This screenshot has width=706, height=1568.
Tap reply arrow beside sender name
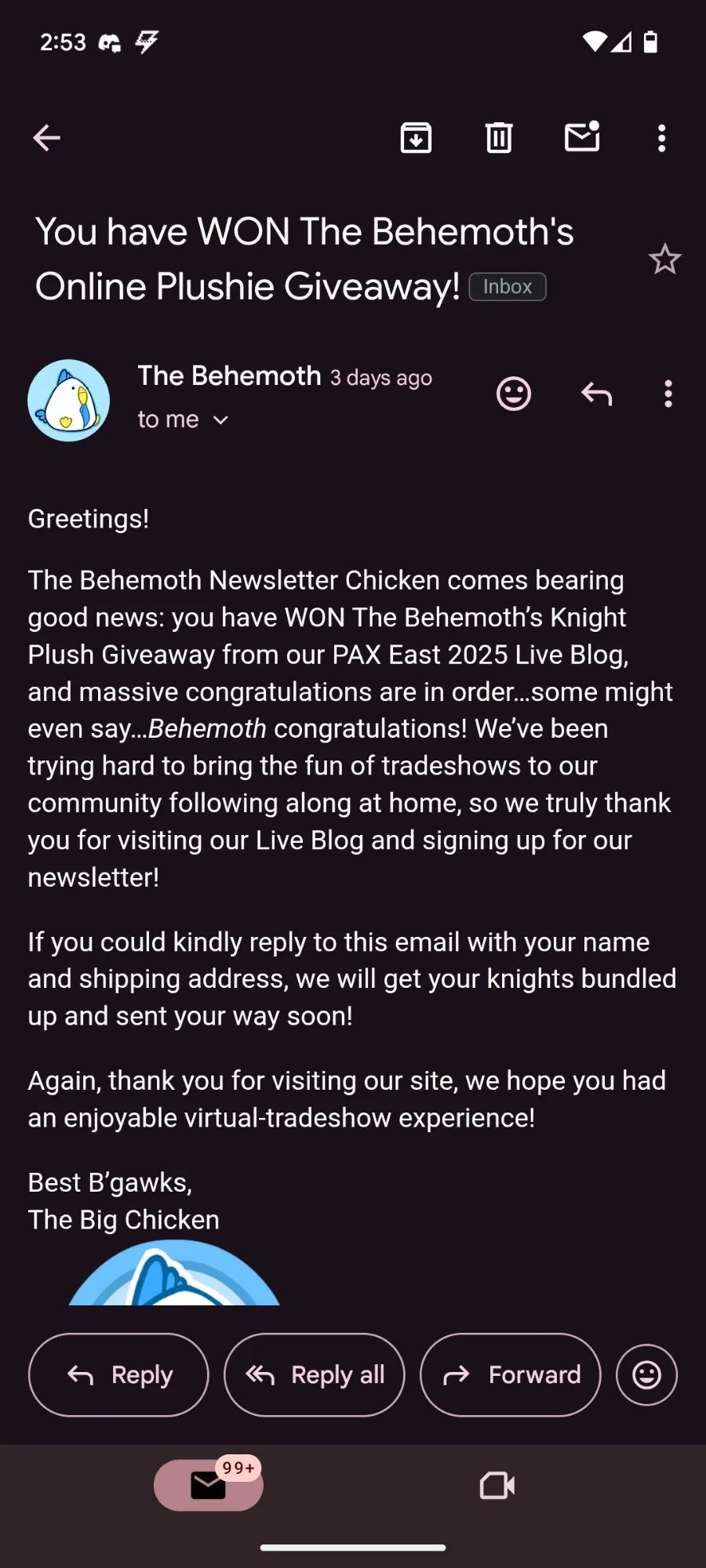[596, 394]
